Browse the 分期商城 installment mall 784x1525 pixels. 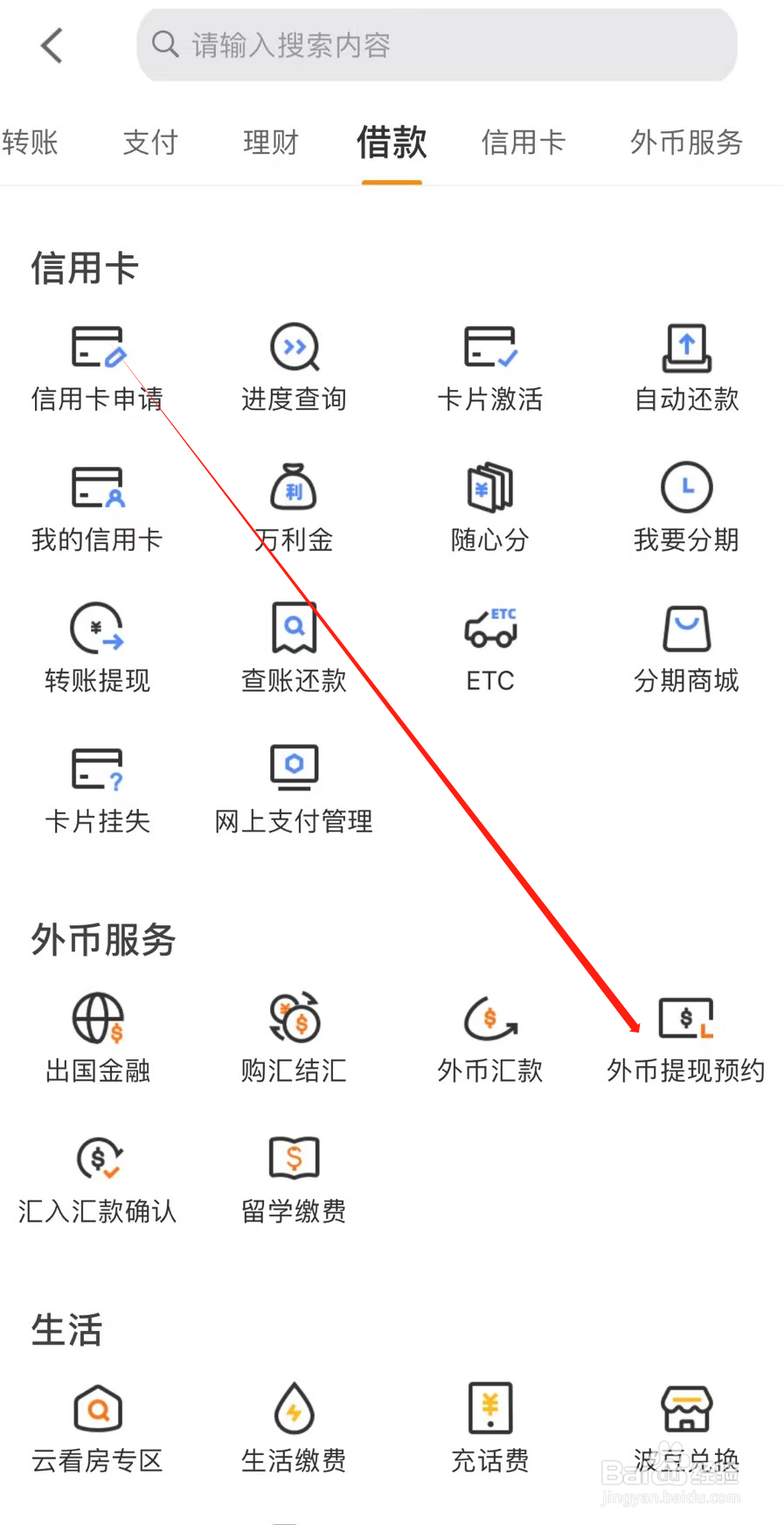[686, 647]
